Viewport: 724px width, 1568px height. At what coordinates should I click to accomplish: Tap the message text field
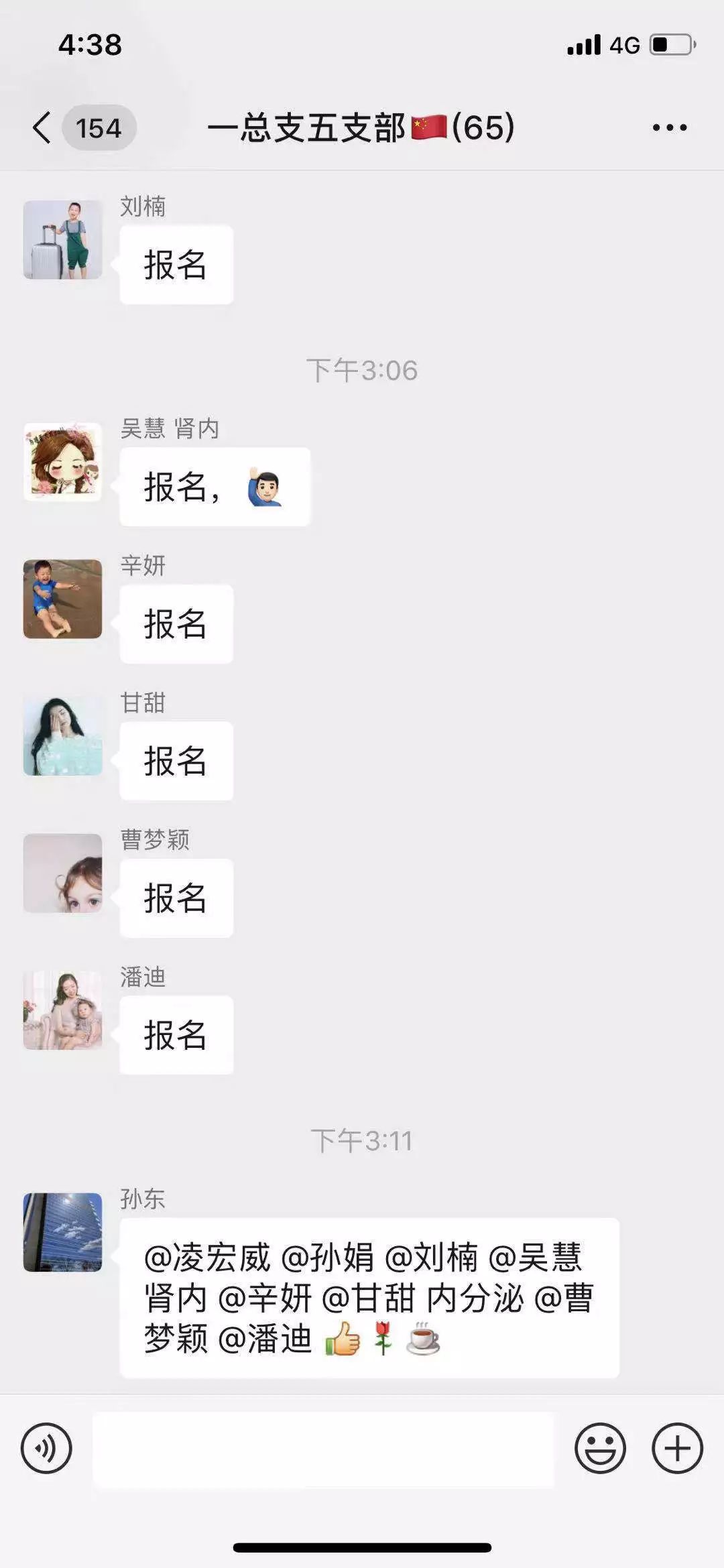pyautogui.click(x=323, y=1448)
